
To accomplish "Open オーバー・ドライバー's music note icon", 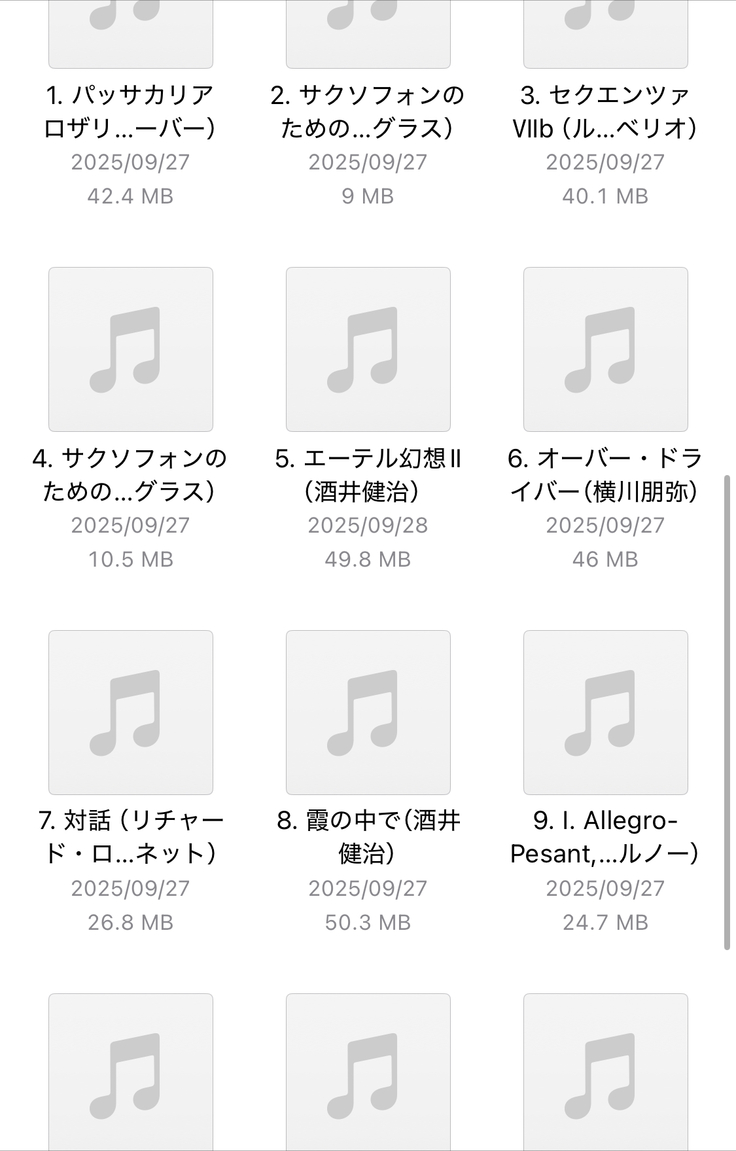I will click(x=605, y=350).
